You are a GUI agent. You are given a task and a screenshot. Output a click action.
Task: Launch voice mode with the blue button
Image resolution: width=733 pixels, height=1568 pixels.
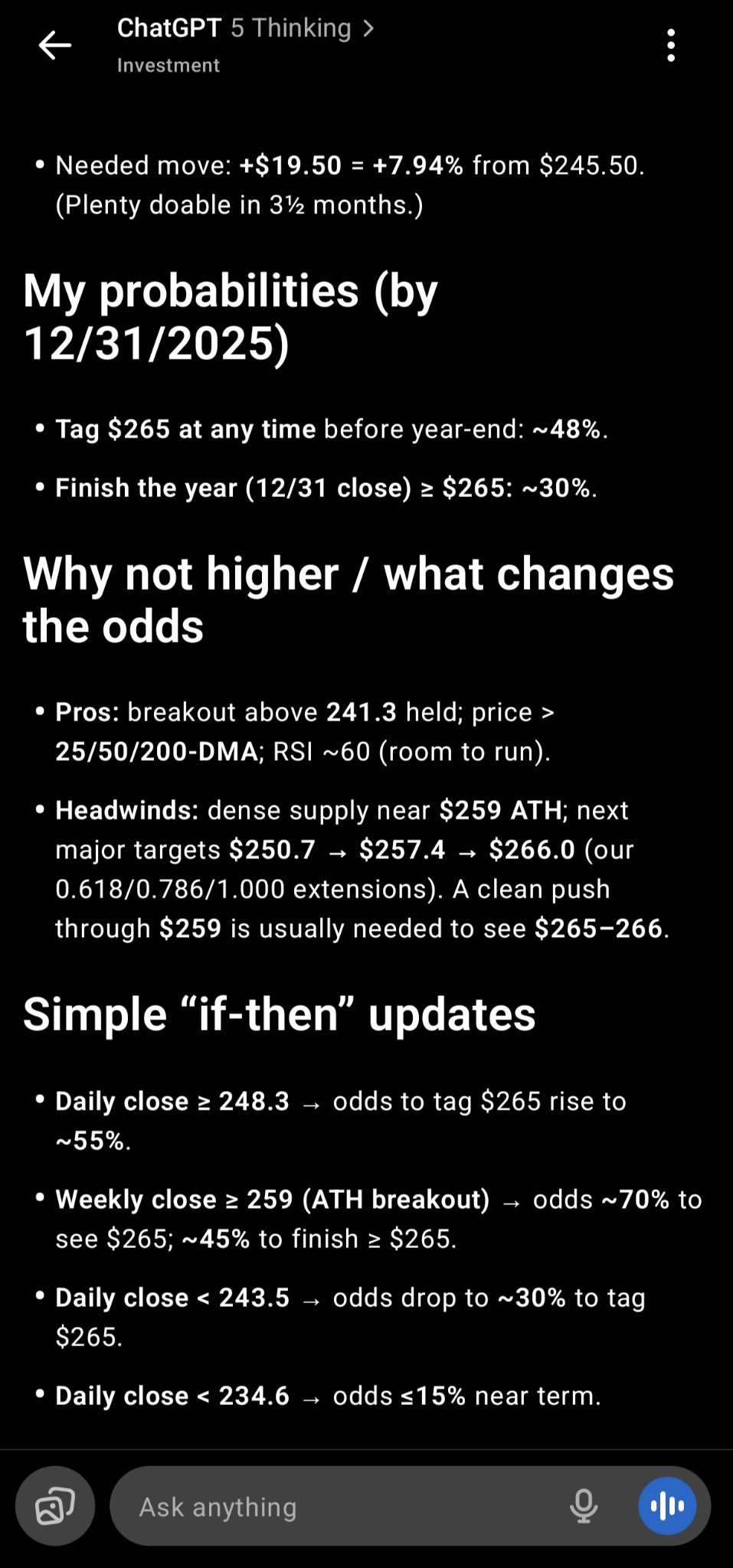(x=667, y=1506)
